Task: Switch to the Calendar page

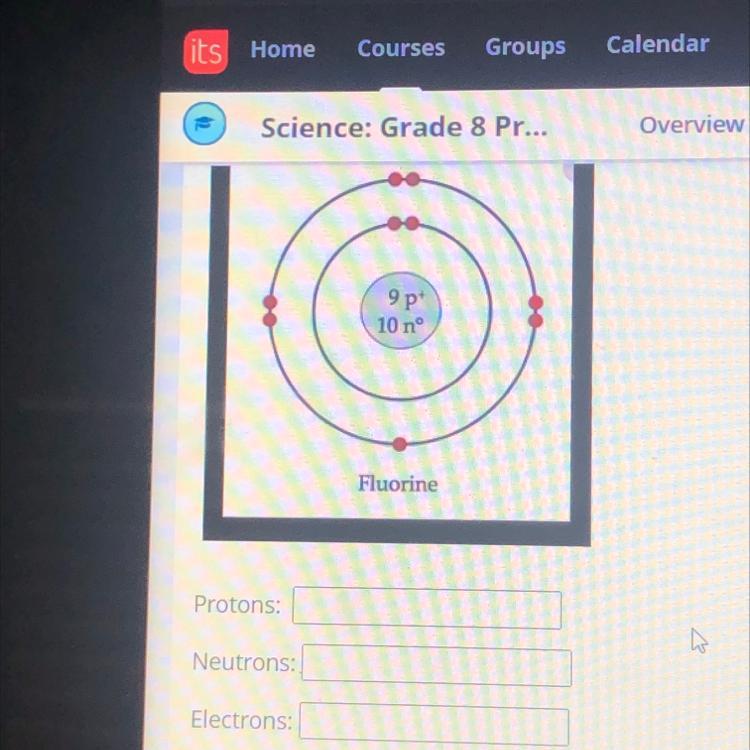Action: coord(657,44)
